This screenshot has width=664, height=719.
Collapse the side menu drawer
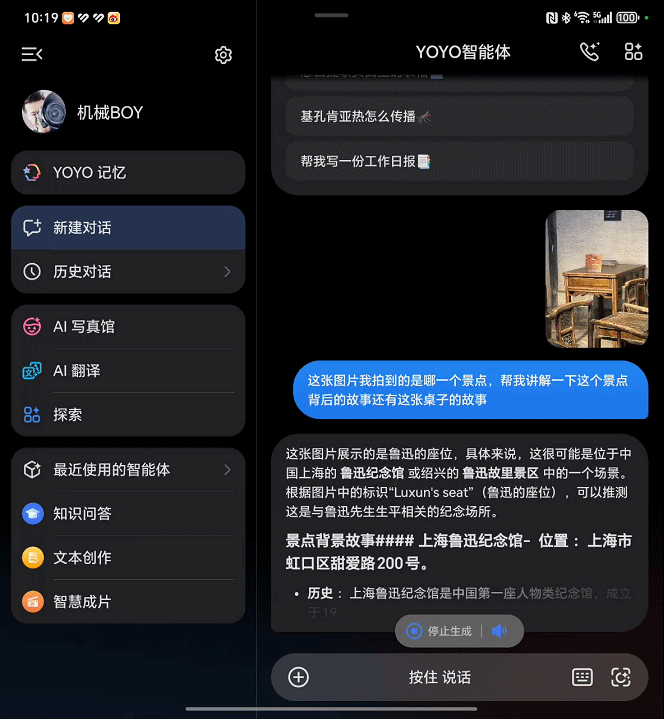click(32, 55)
